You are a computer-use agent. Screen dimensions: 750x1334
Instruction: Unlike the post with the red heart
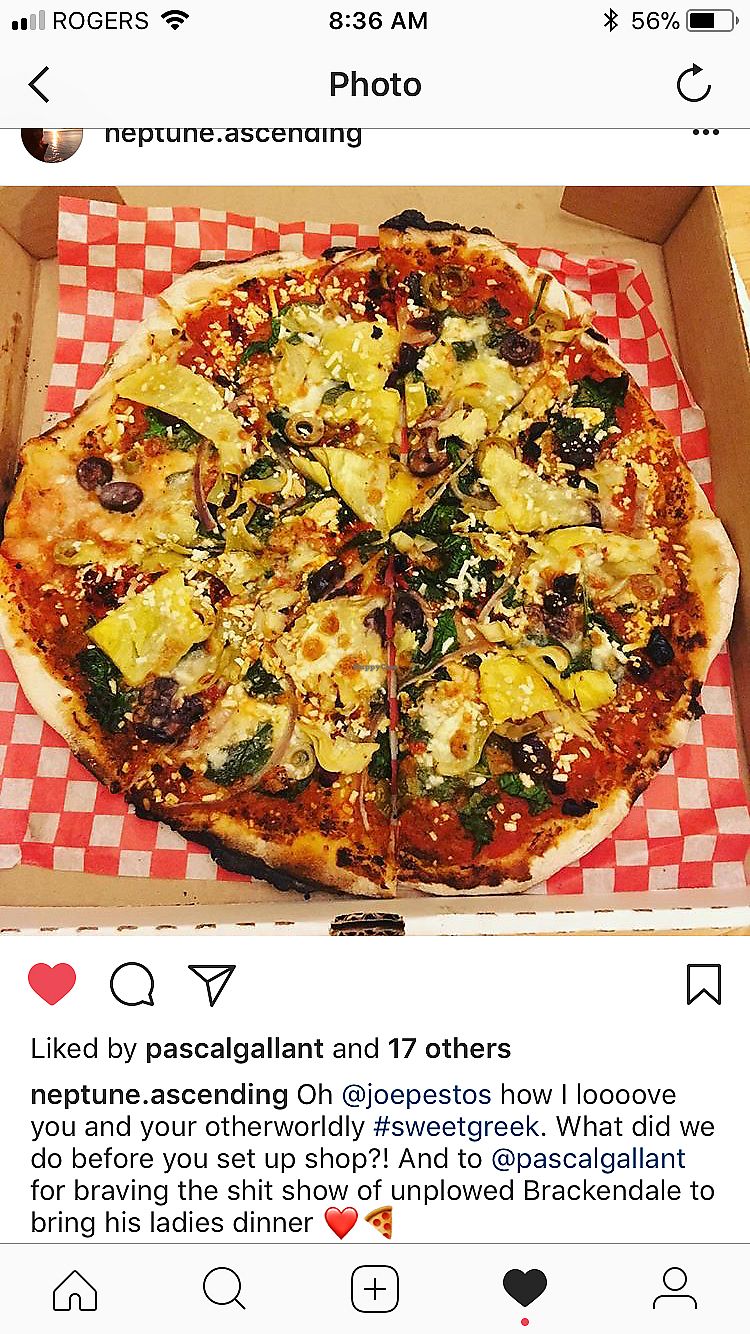point(52,985)
